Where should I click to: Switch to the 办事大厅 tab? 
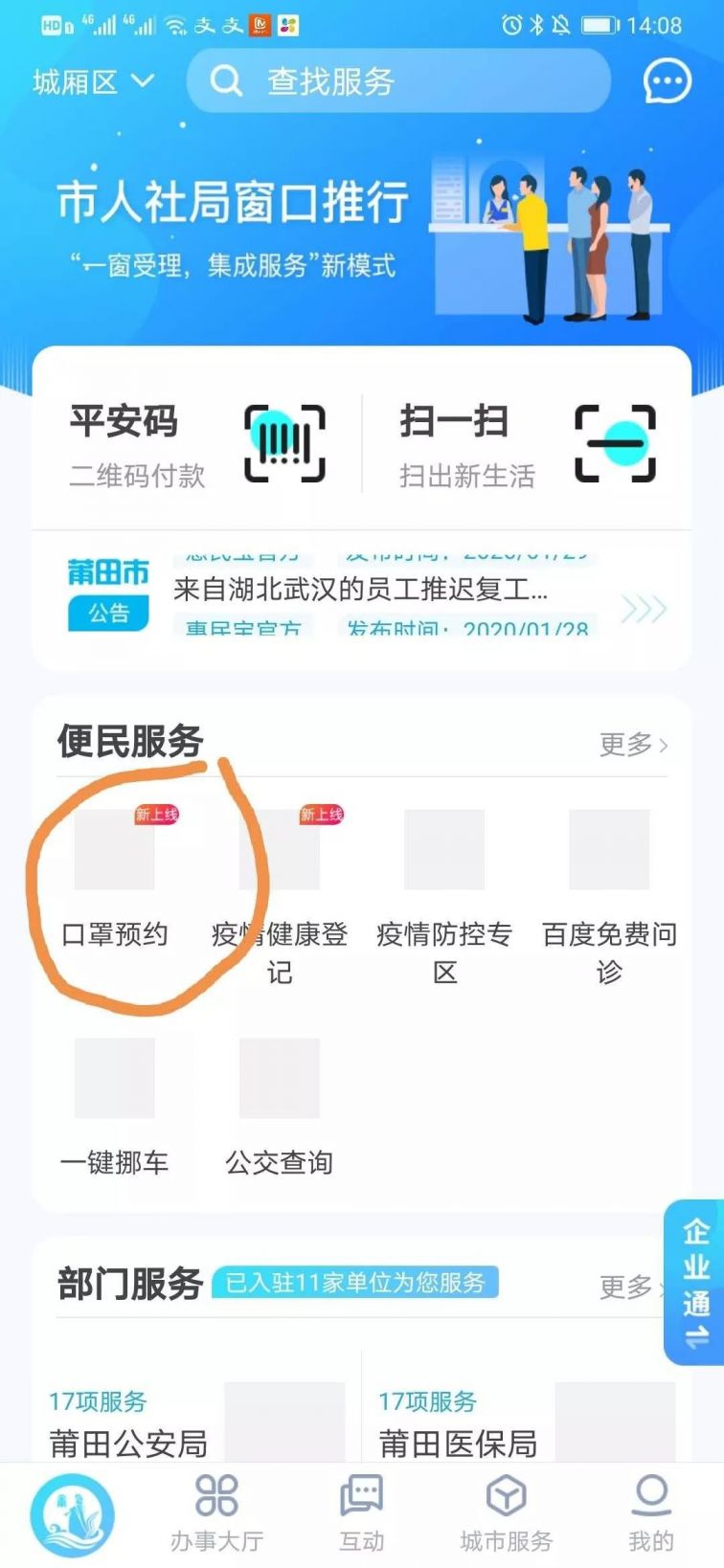pos(216,1512)
